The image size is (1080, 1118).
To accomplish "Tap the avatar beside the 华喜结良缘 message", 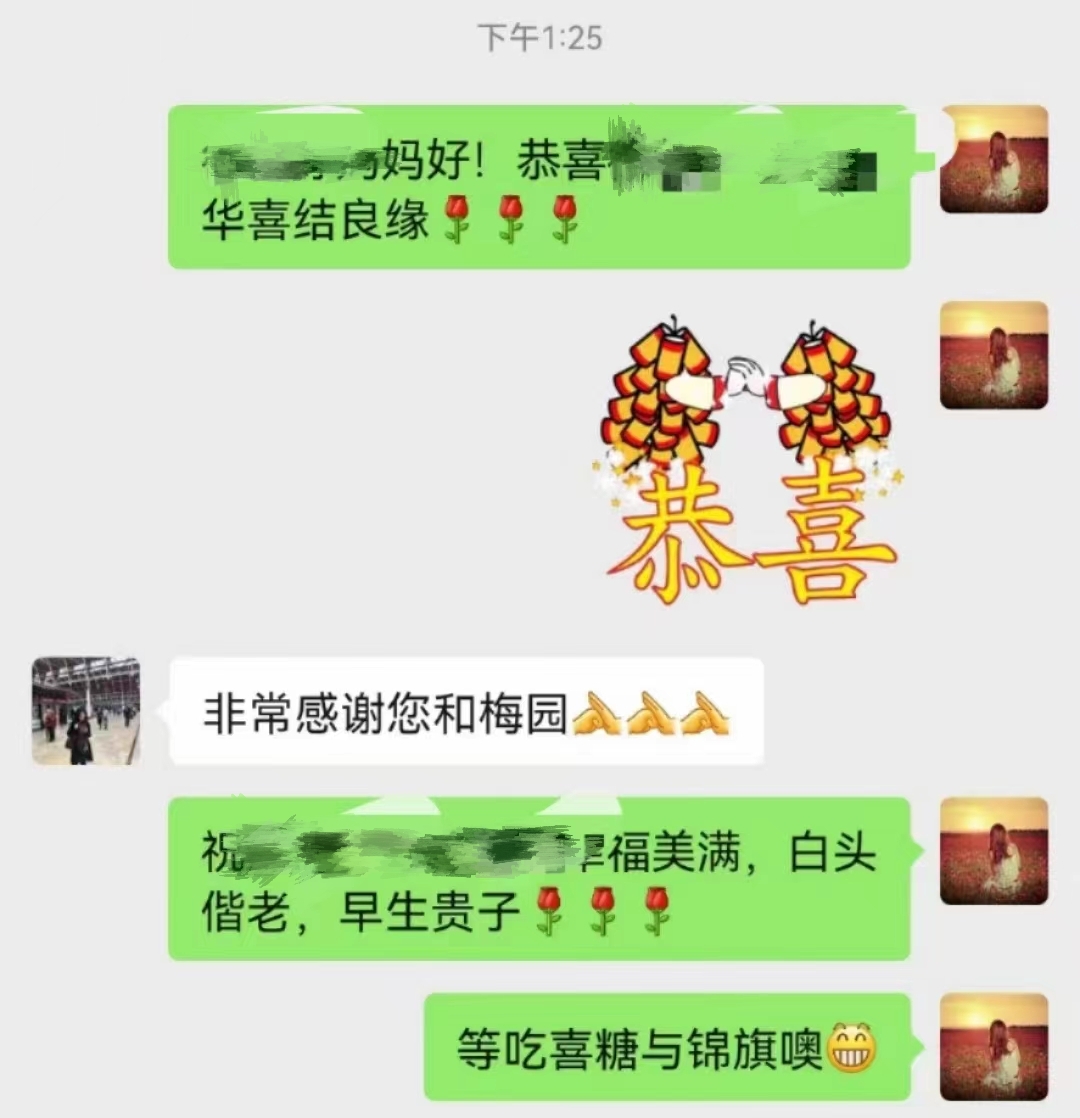I will (x=994, y=159).
